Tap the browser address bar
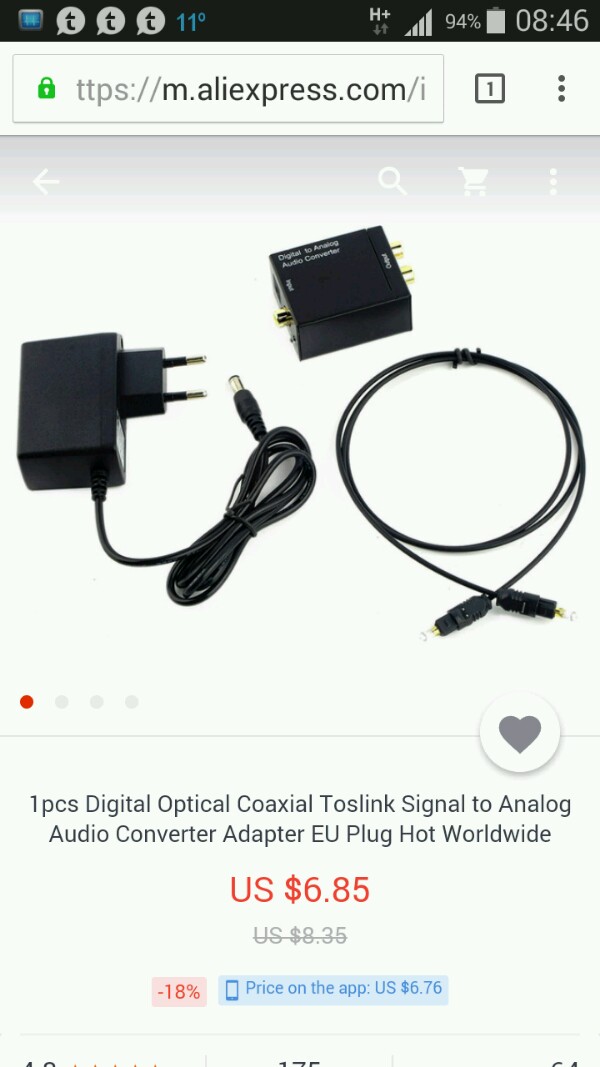Viewport: 600px width, 1067px height. coord(229,88)
